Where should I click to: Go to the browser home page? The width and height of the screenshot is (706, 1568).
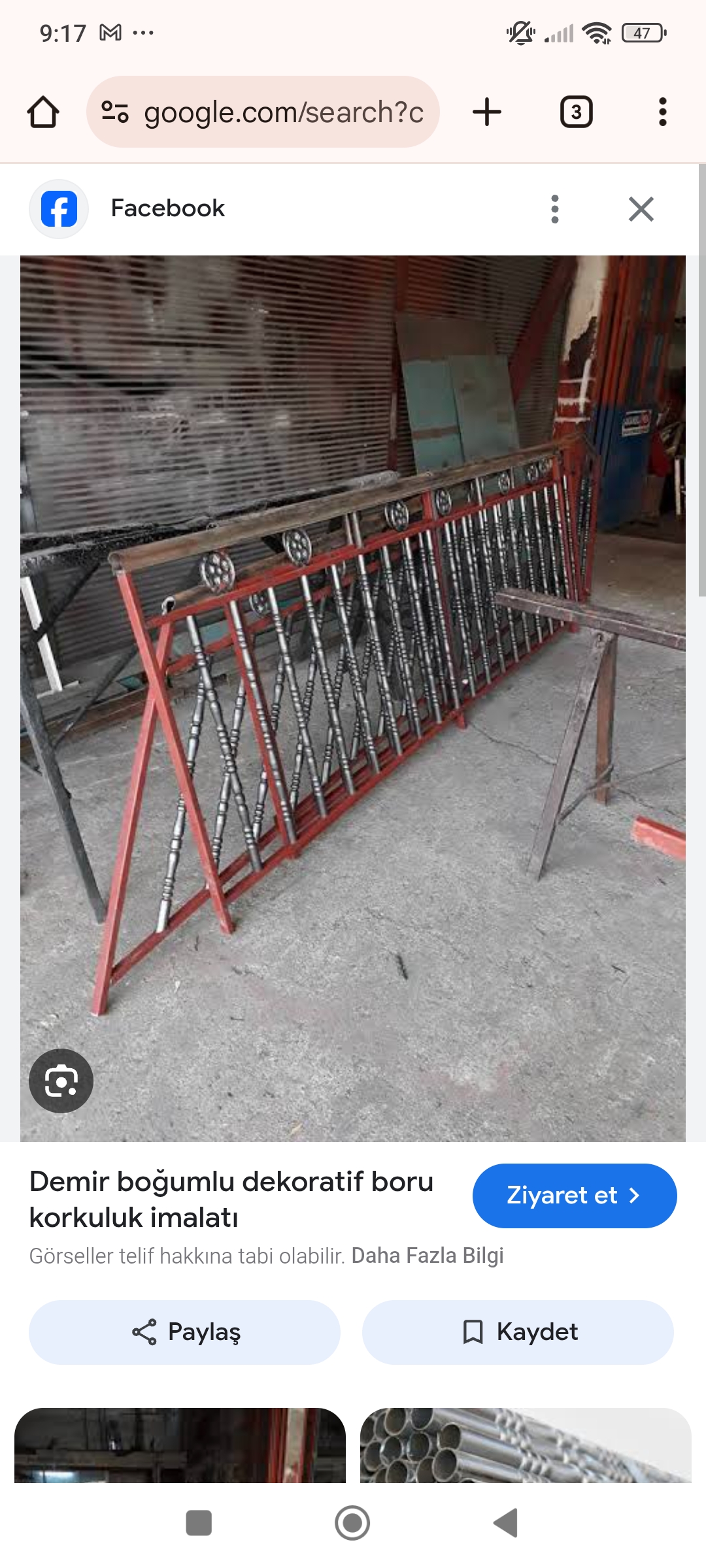point(43,112)
